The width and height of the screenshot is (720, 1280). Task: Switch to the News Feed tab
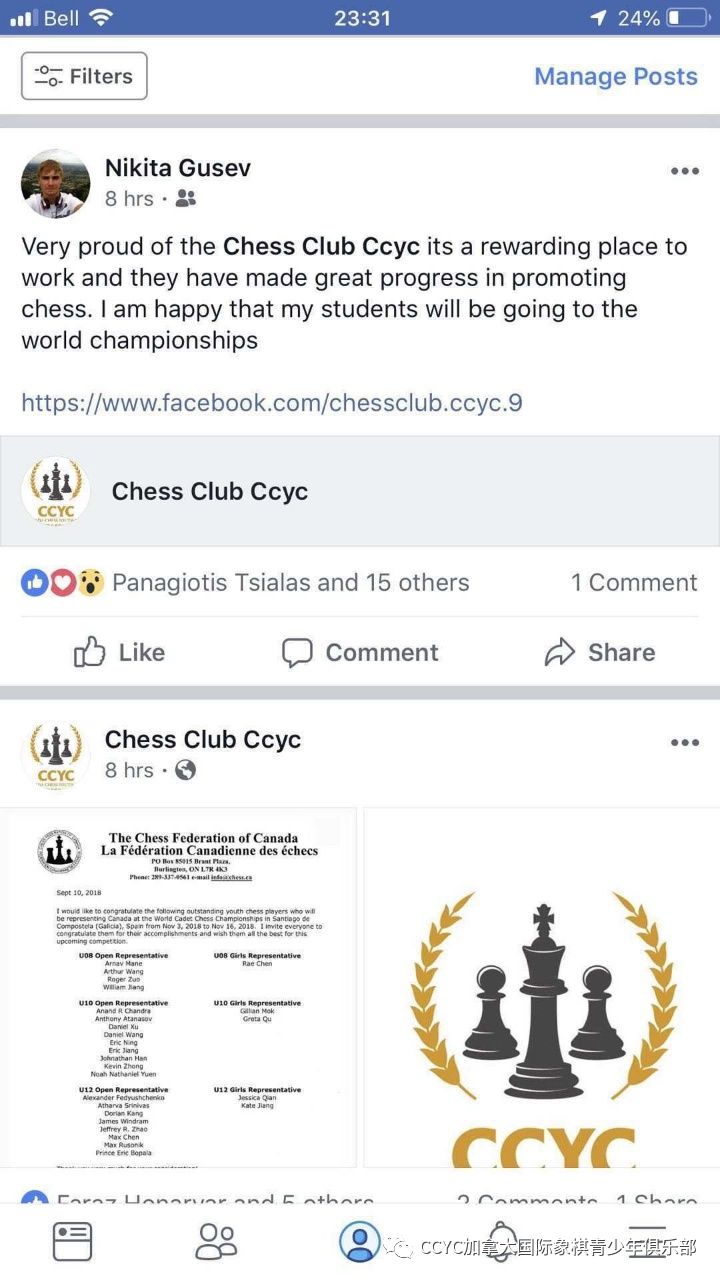(72, 1240)
